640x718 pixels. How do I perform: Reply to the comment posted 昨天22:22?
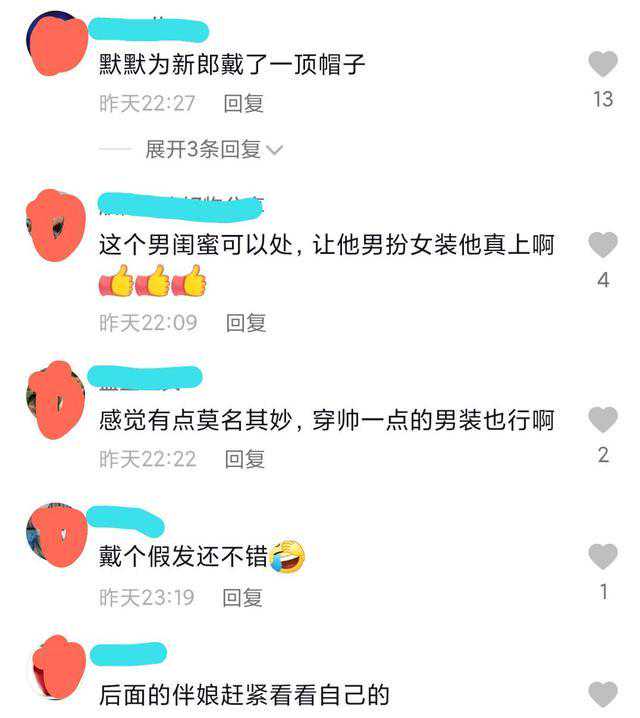point(244,459)
